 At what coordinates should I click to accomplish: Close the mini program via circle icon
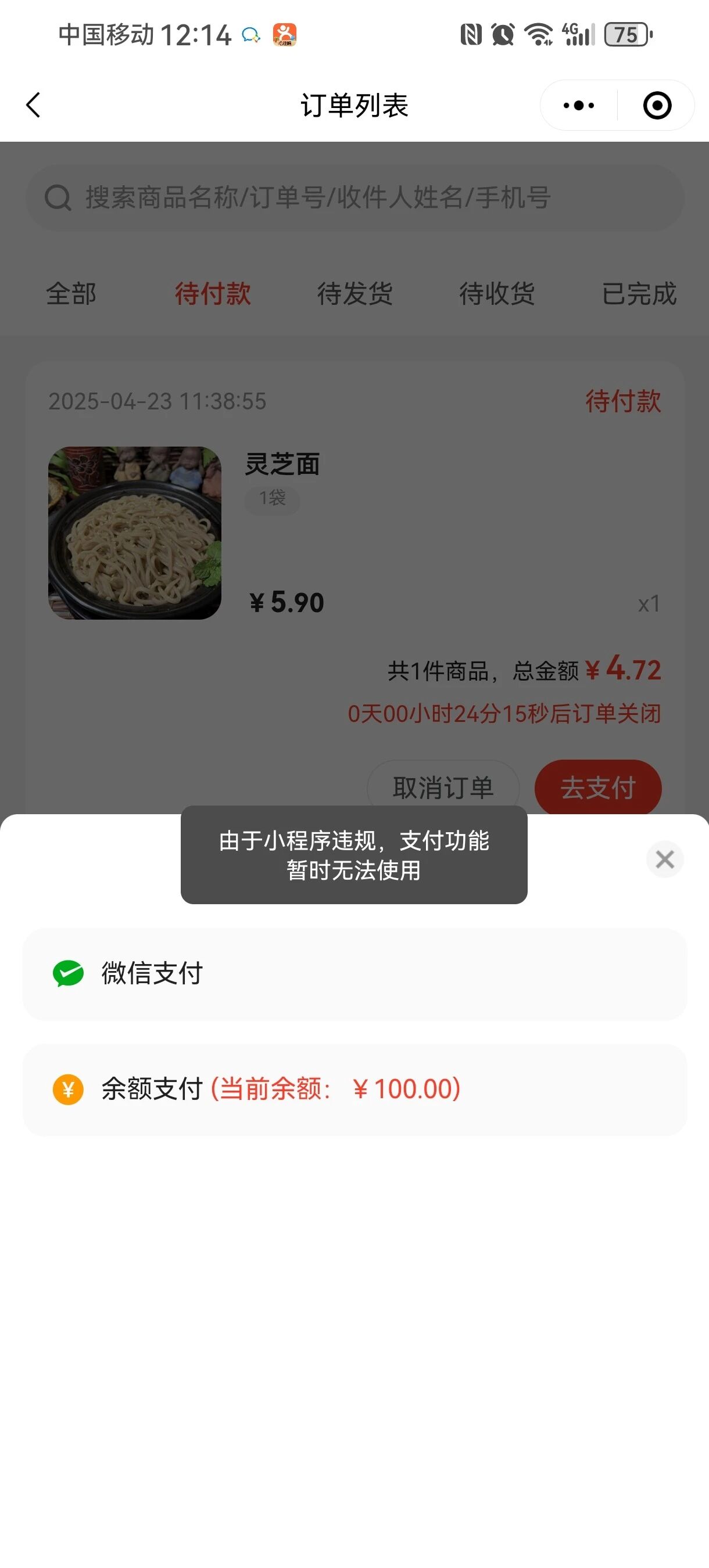click(x=657, y=105)
